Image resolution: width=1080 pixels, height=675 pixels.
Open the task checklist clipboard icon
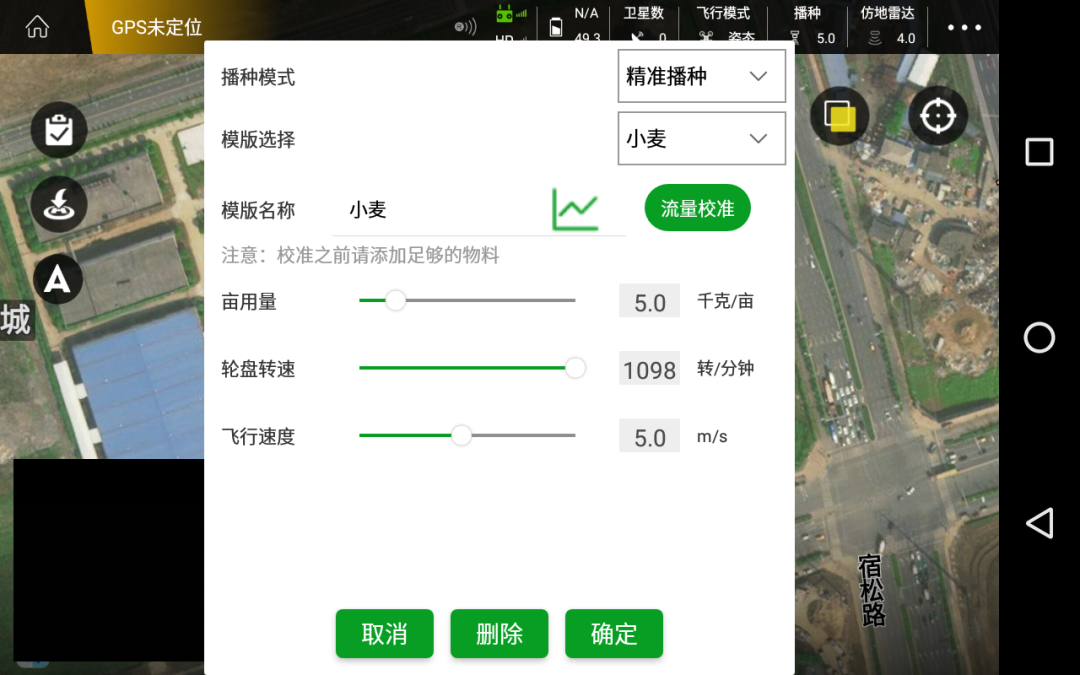point(59,130)
